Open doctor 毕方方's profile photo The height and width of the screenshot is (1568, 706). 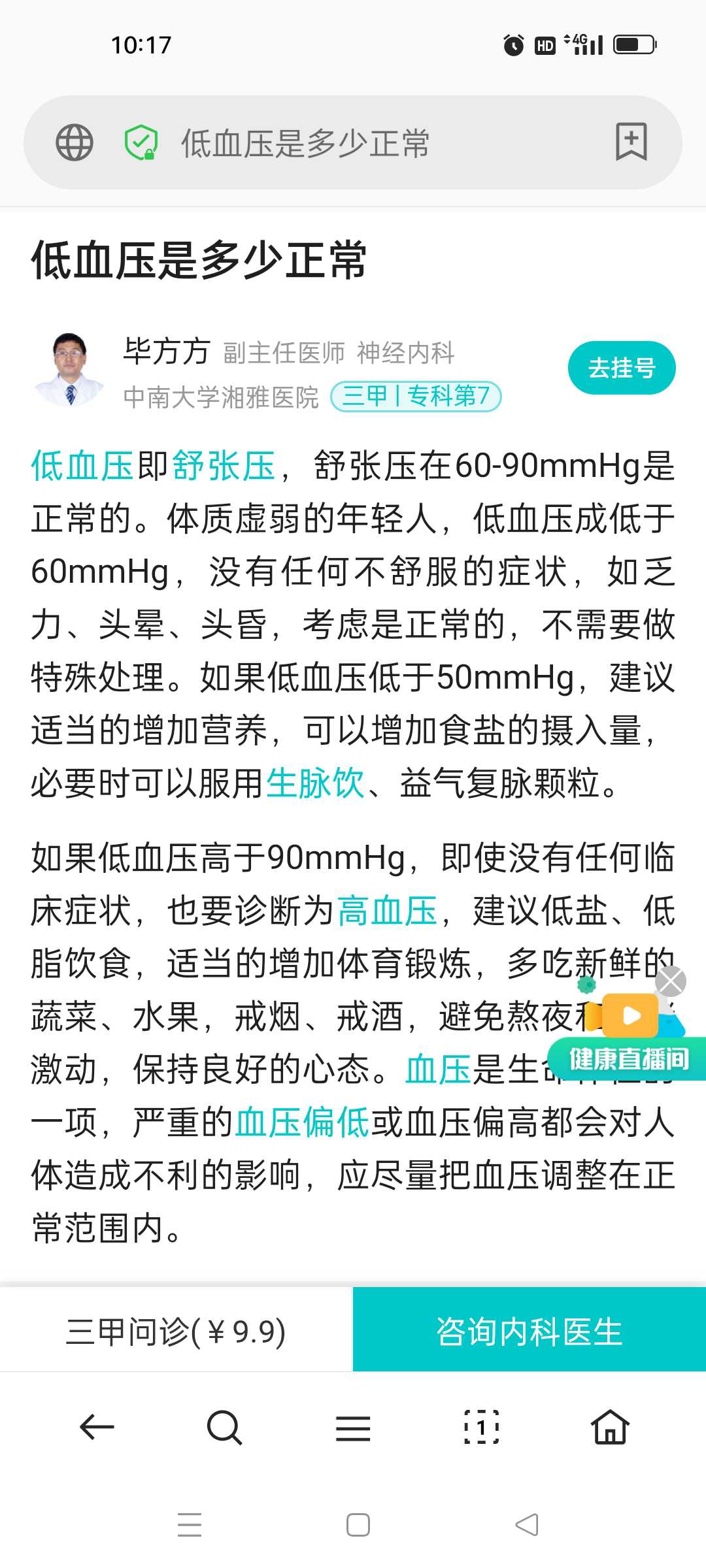coord(68,370)
